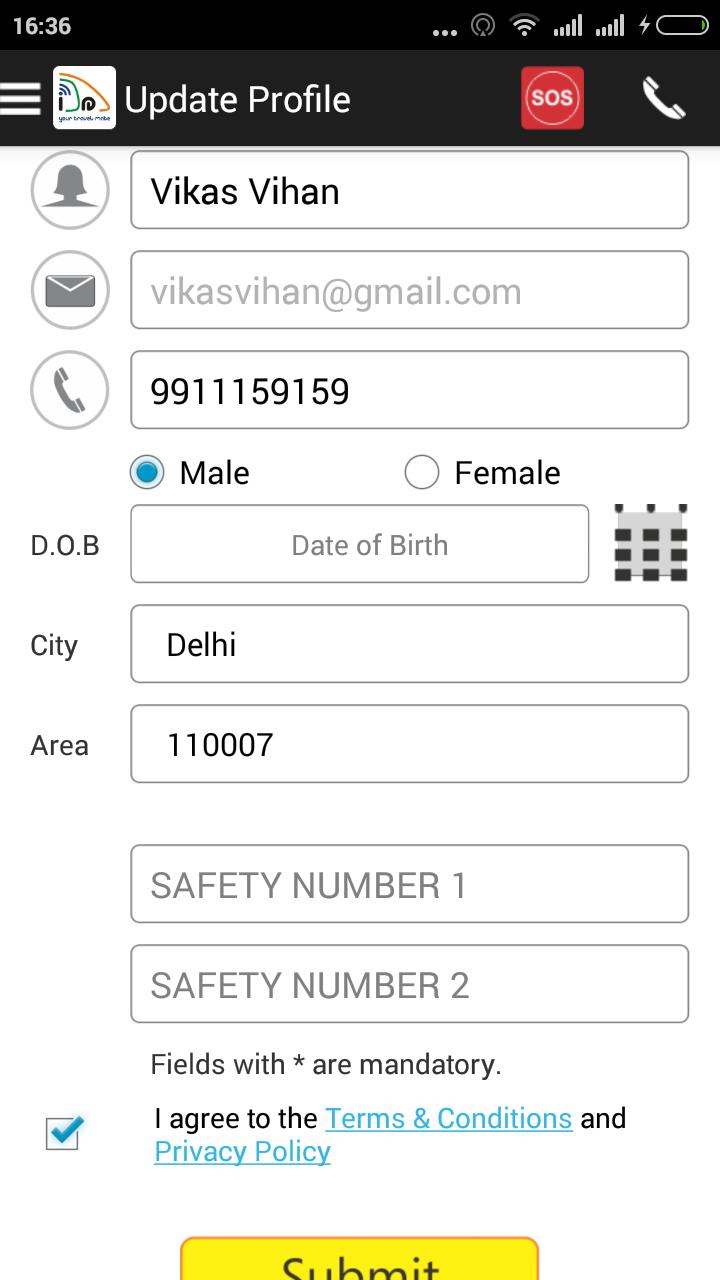Viewport: 720px width, 1280px height.
Task: Edit the City field showing Delhi
Action: 409,644
